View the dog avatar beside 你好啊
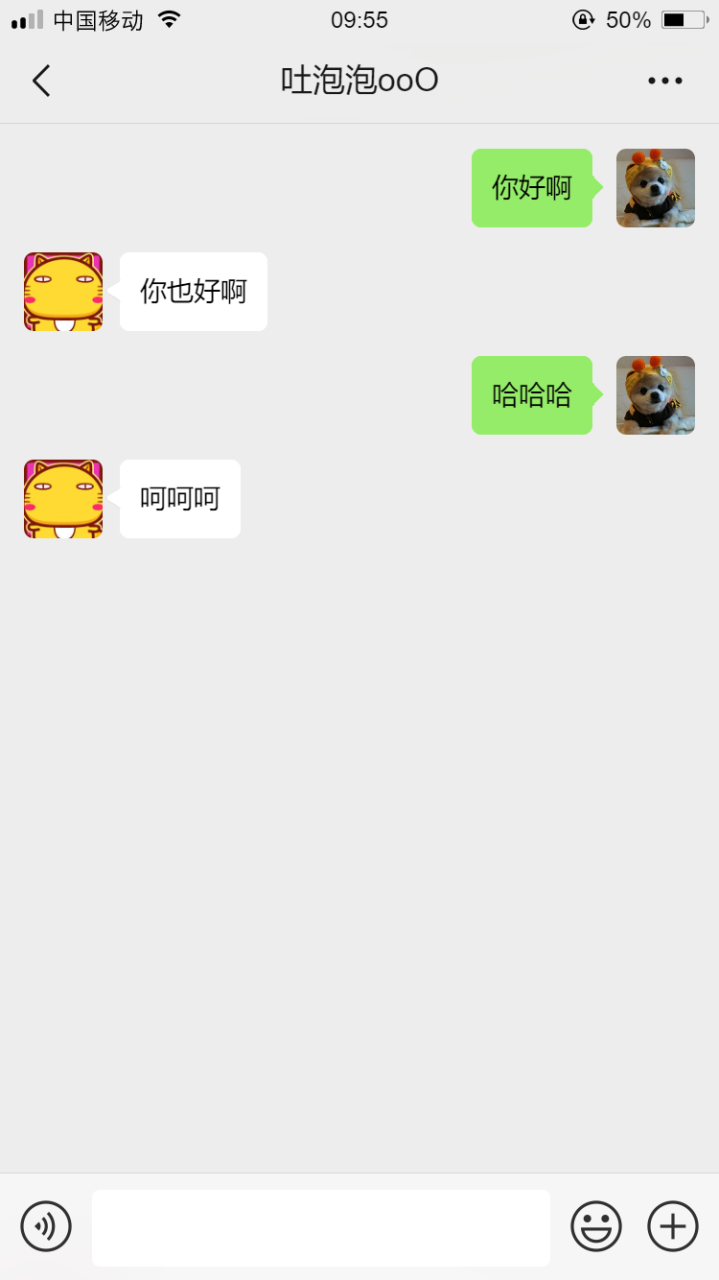The width and height of the screenshot is (719, 1280). pyautogui.click(x=655, y=188)
